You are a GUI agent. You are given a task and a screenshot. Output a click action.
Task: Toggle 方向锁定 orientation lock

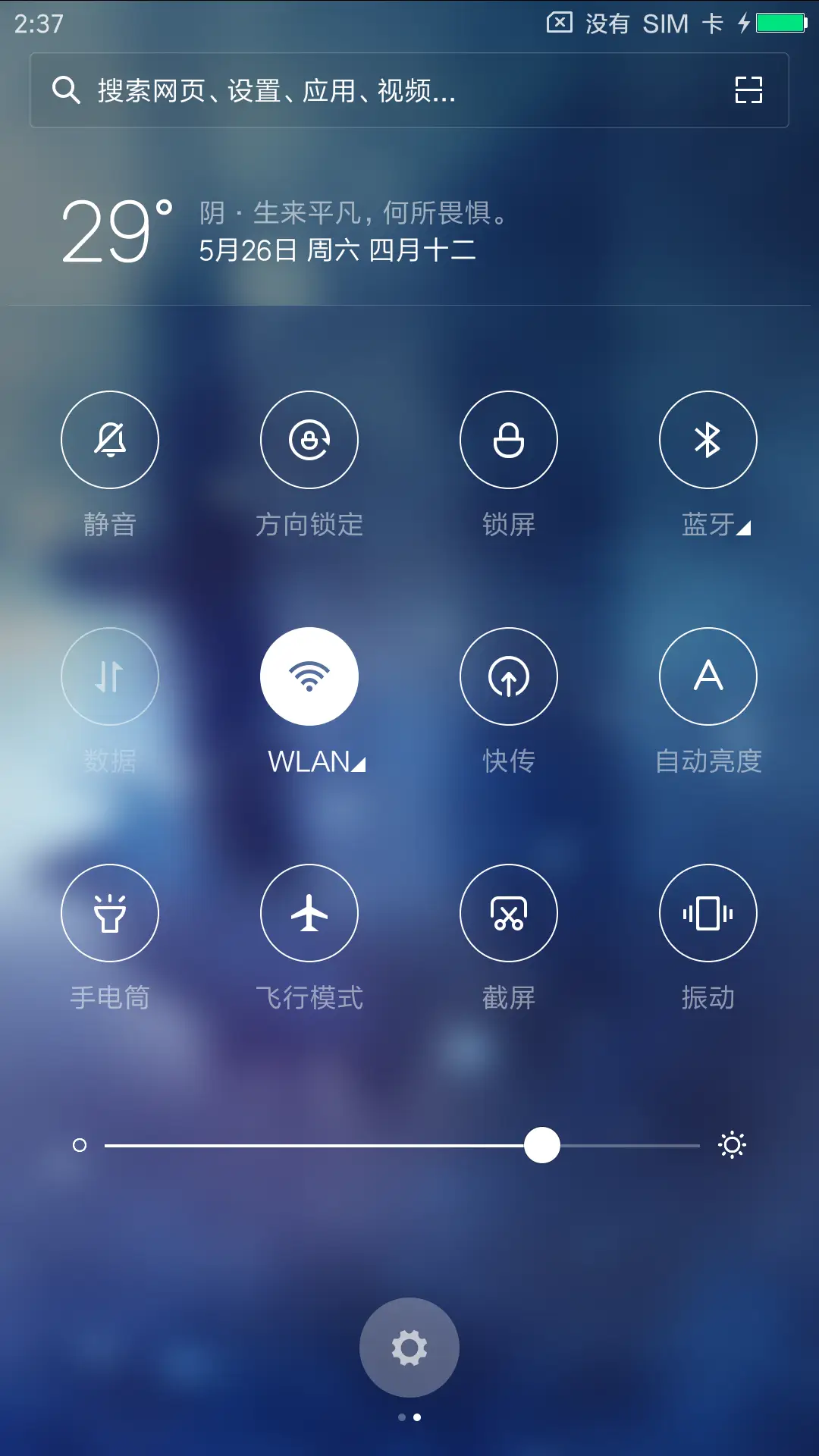click(x=309, y=440)
